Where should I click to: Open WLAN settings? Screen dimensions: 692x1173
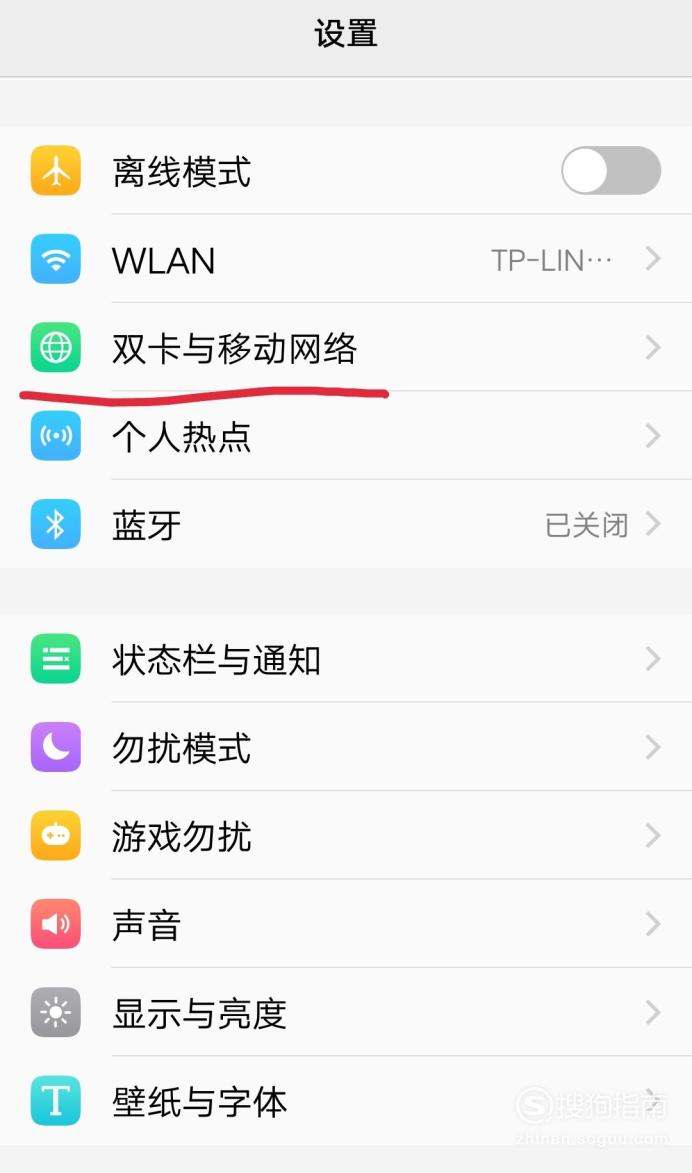(x=346, y=259)
